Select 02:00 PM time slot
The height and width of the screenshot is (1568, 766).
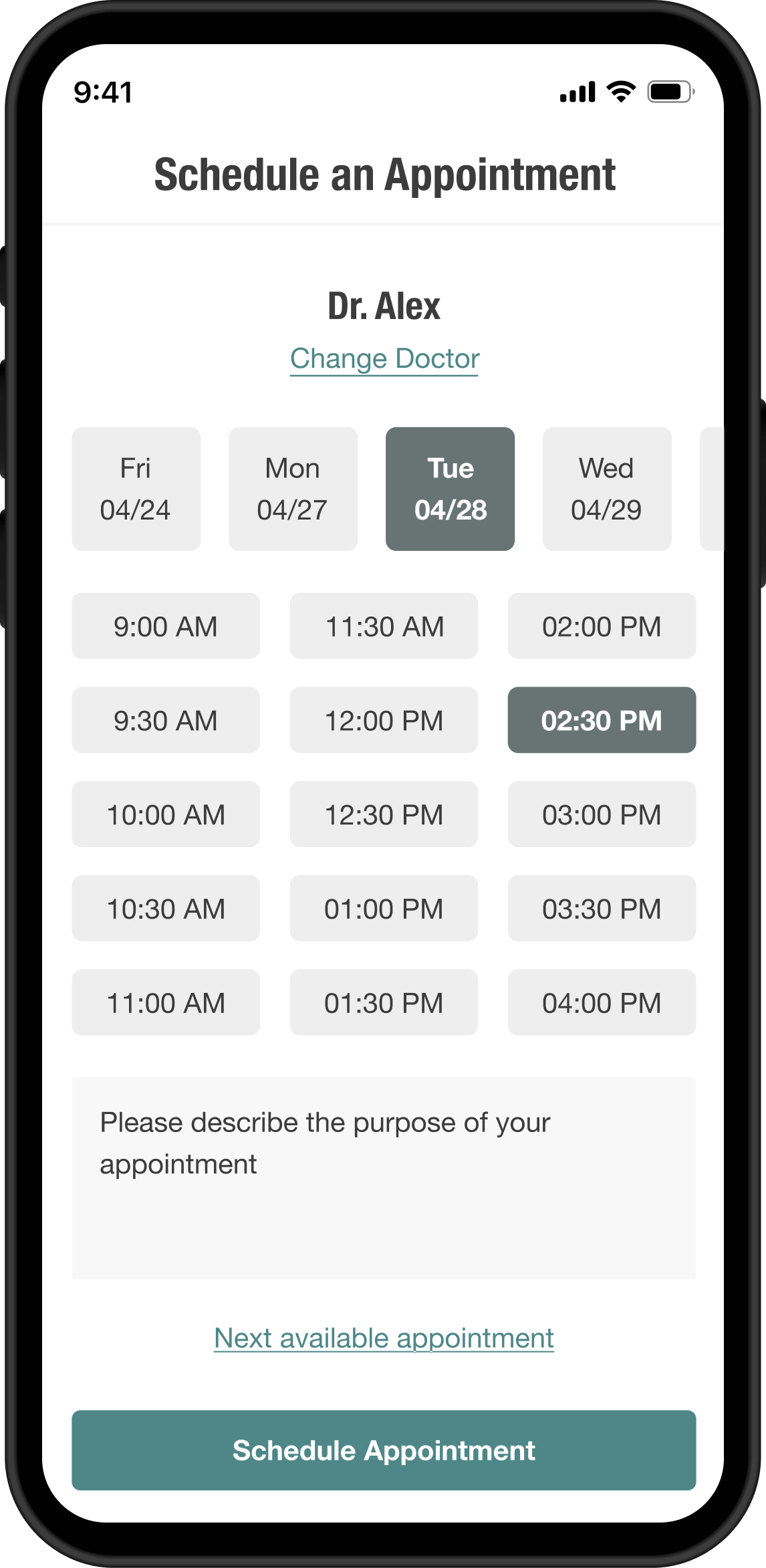tap(602, 627)
